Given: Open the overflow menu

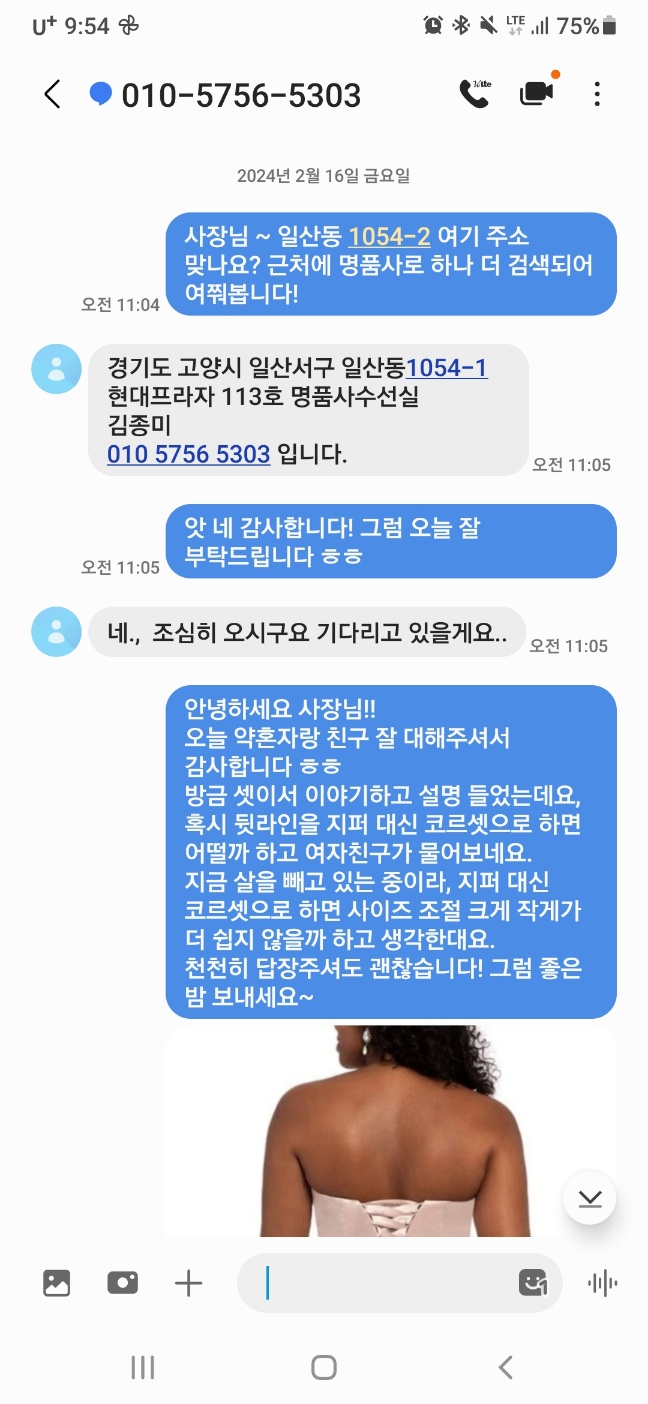Looking at the screenshot, I should point(597,95).
